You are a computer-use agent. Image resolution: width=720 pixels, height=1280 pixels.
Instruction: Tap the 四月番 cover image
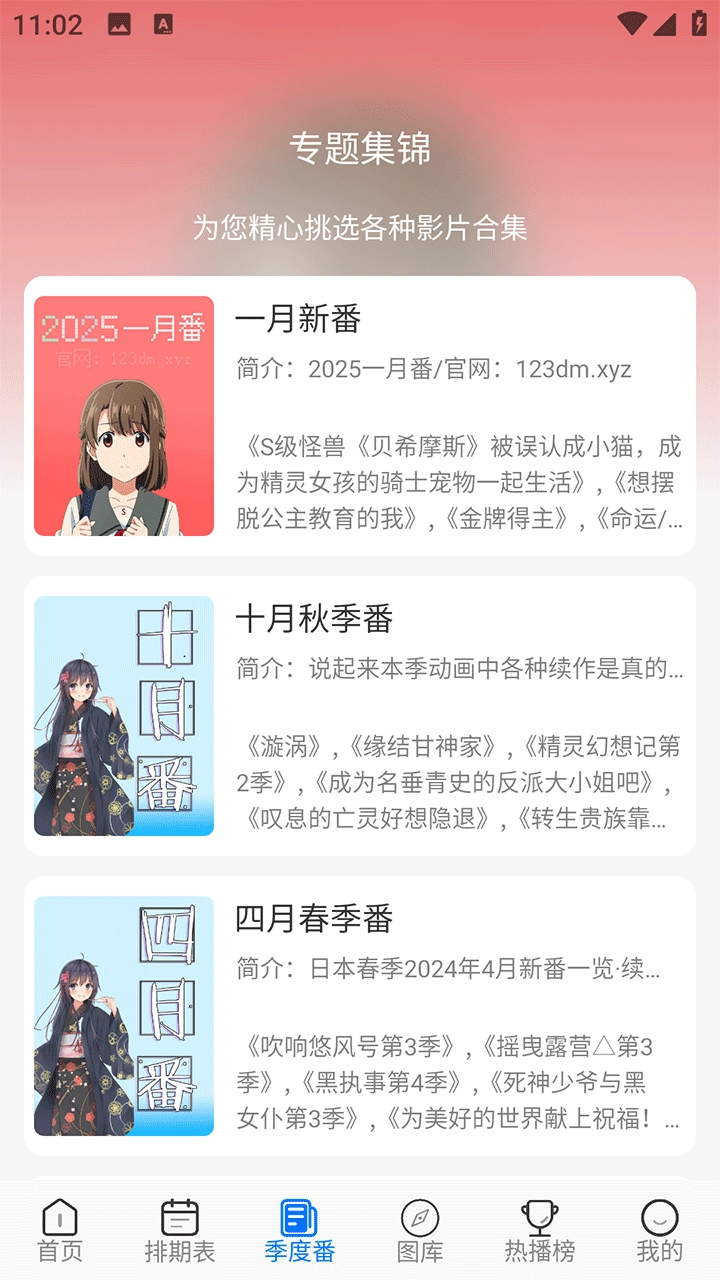point(124,1015)
